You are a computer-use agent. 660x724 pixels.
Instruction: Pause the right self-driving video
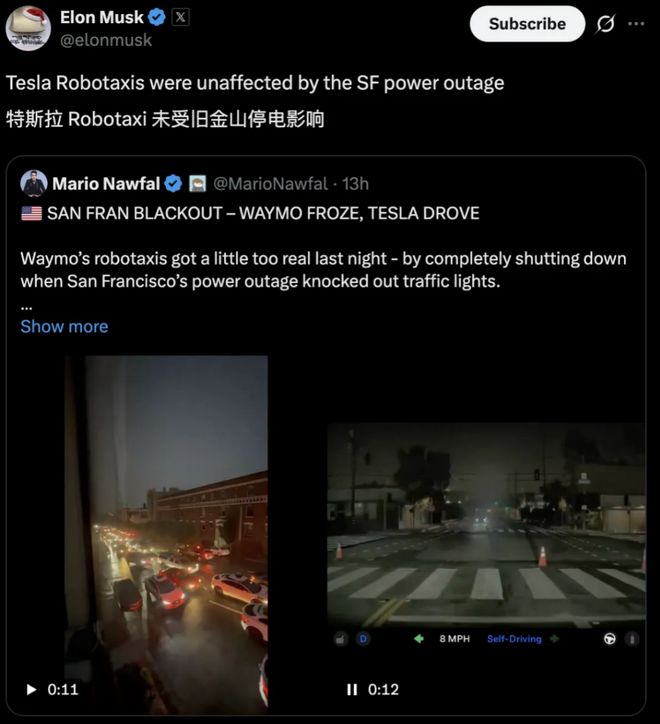(351, 689)
